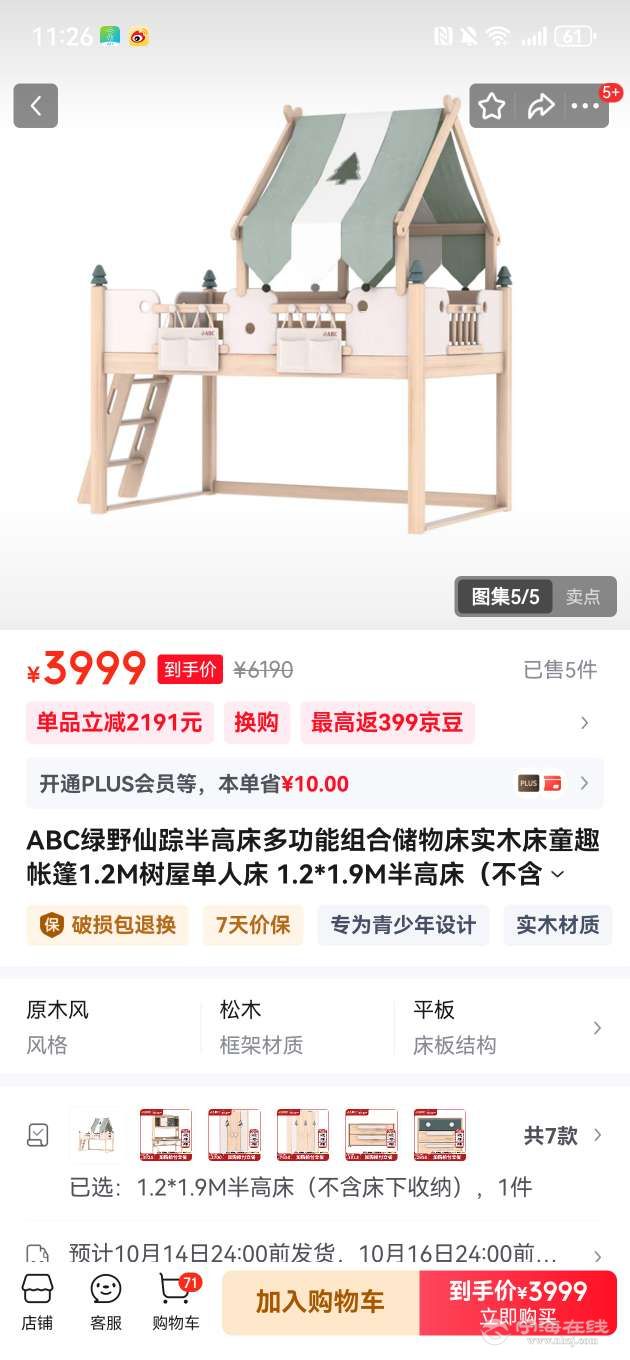Open the three-dot overflow menu
The image size is (630, 1360).
[586, 106]
